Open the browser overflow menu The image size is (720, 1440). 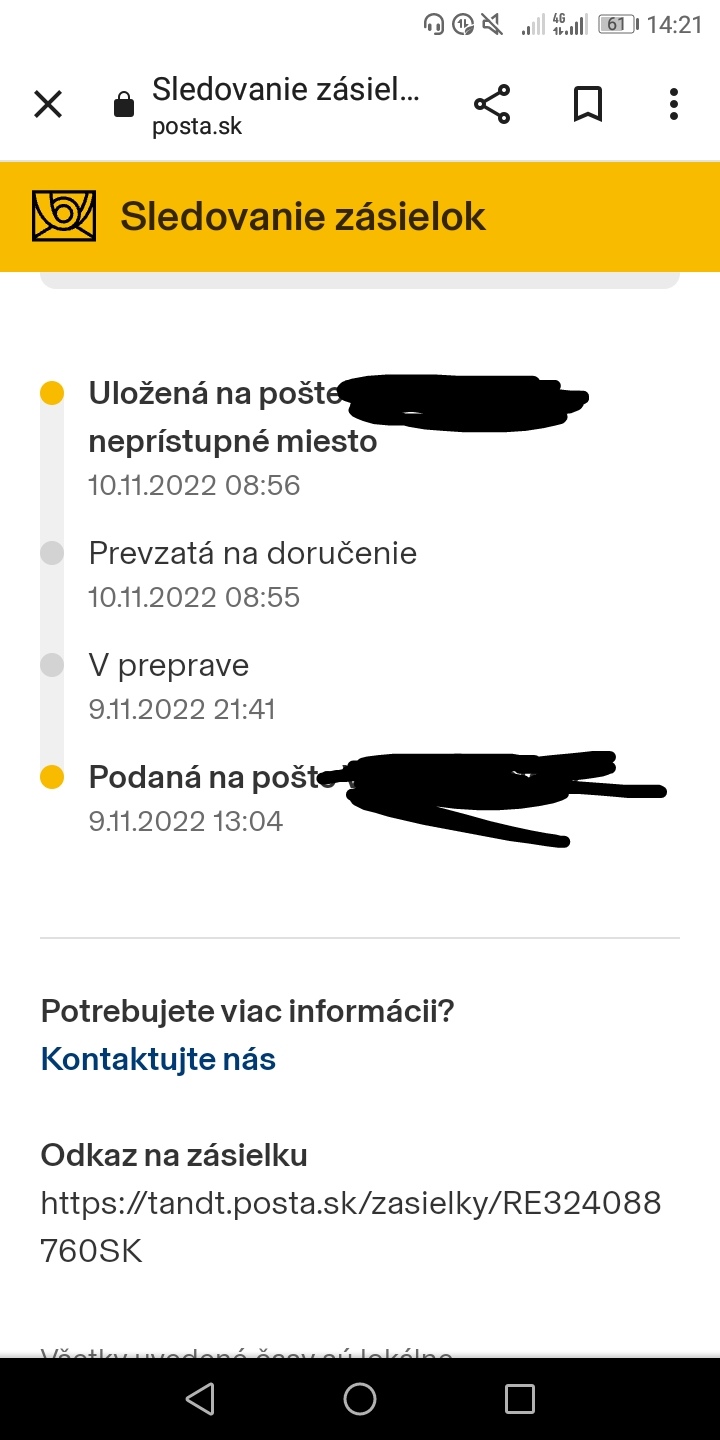point(674,104)
